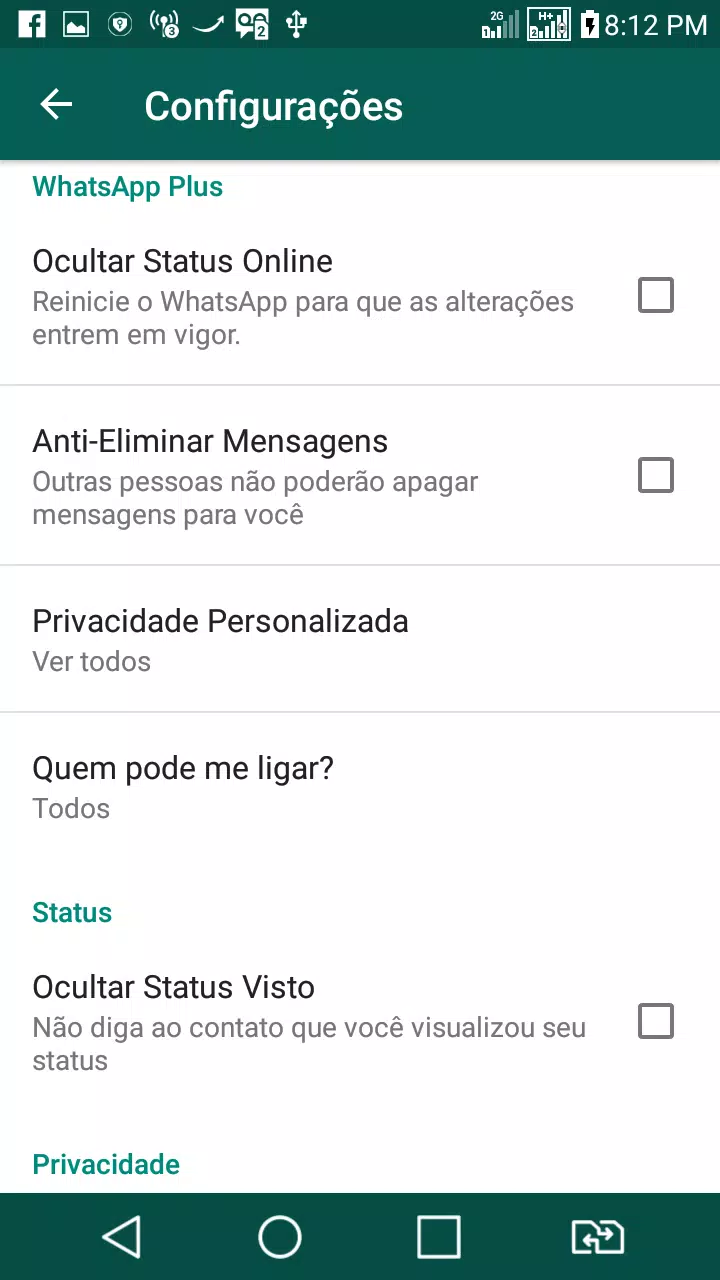The width and height of the screenshot is (720, 1280).
Task: Enable Anti-Eliminar Mensagens checkbox
Action: (x=656, y=475)
